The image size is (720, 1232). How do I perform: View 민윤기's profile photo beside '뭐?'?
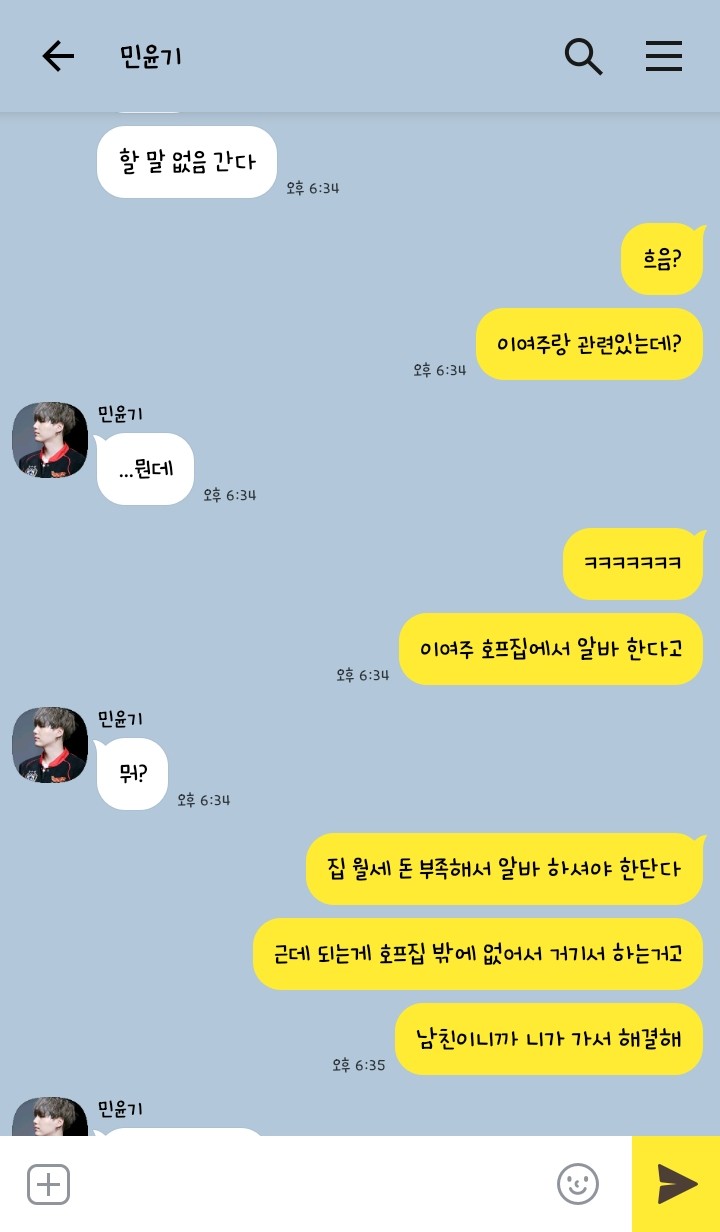(x=50, y=745)
